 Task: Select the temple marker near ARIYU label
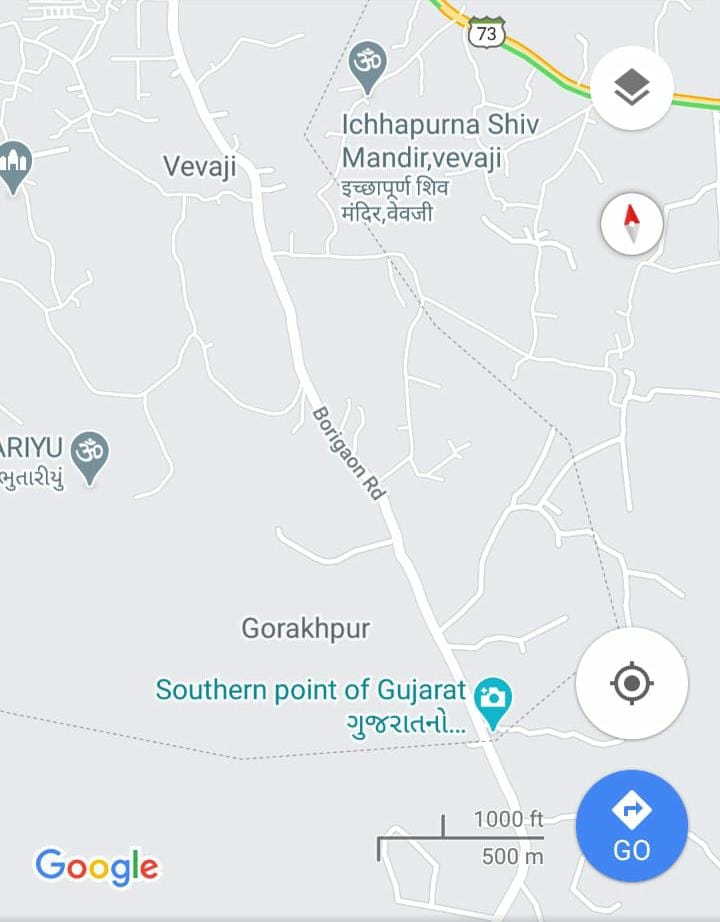(90, 456)
